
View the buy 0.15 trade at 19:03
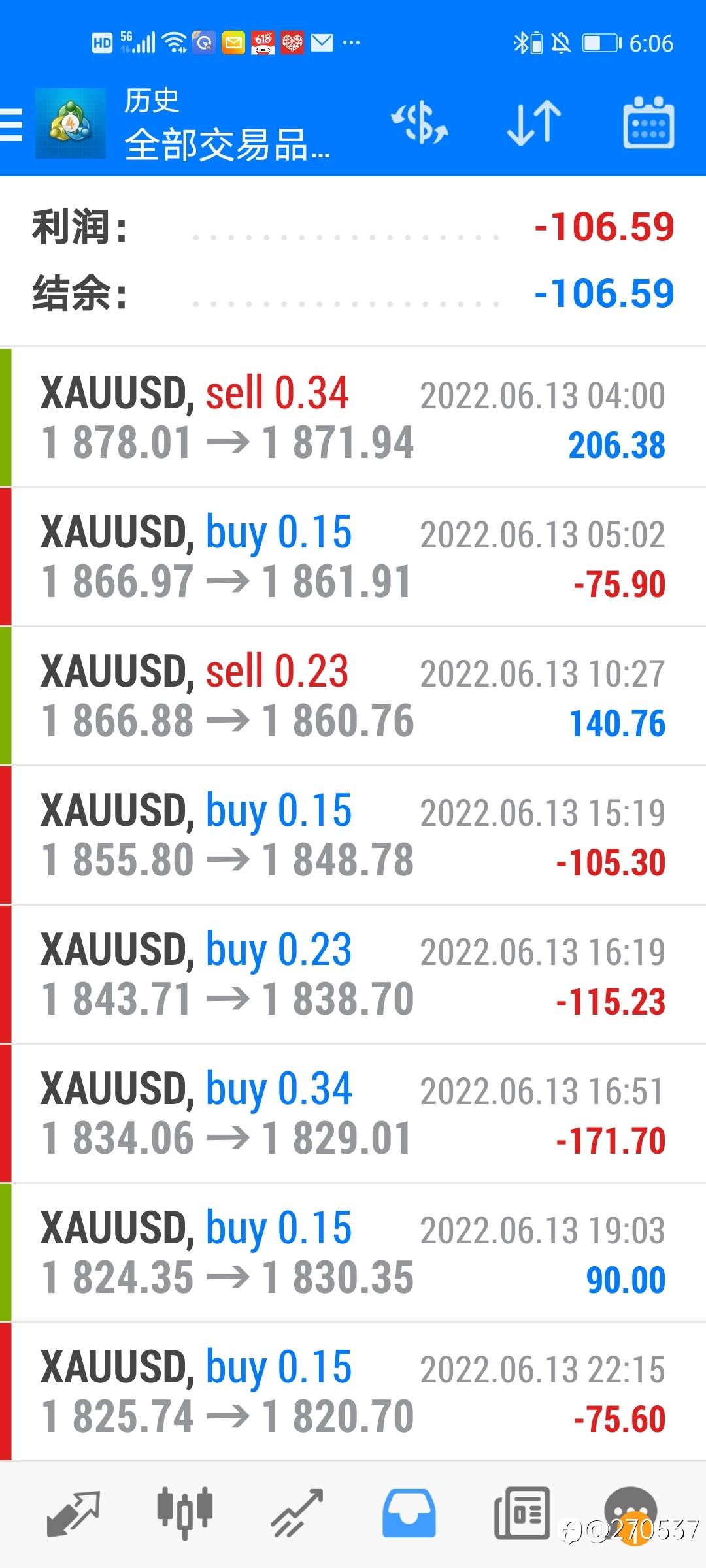pyautogui.click(x=353, y=1252)
